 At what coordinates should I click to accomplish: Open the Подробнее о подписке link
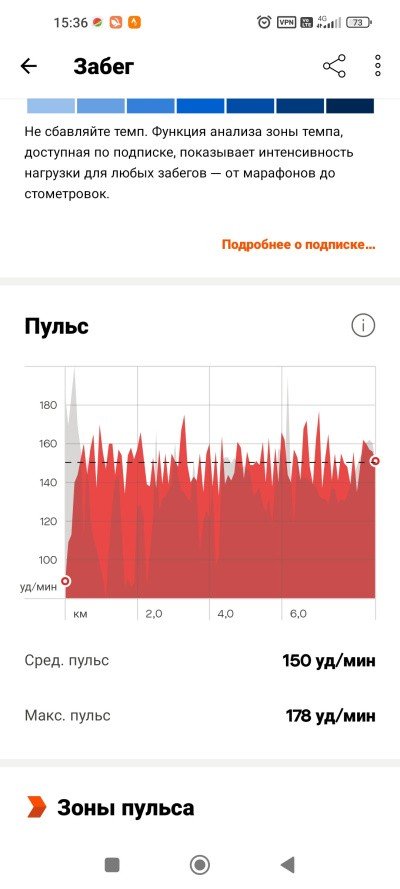(x=298, y=245)
